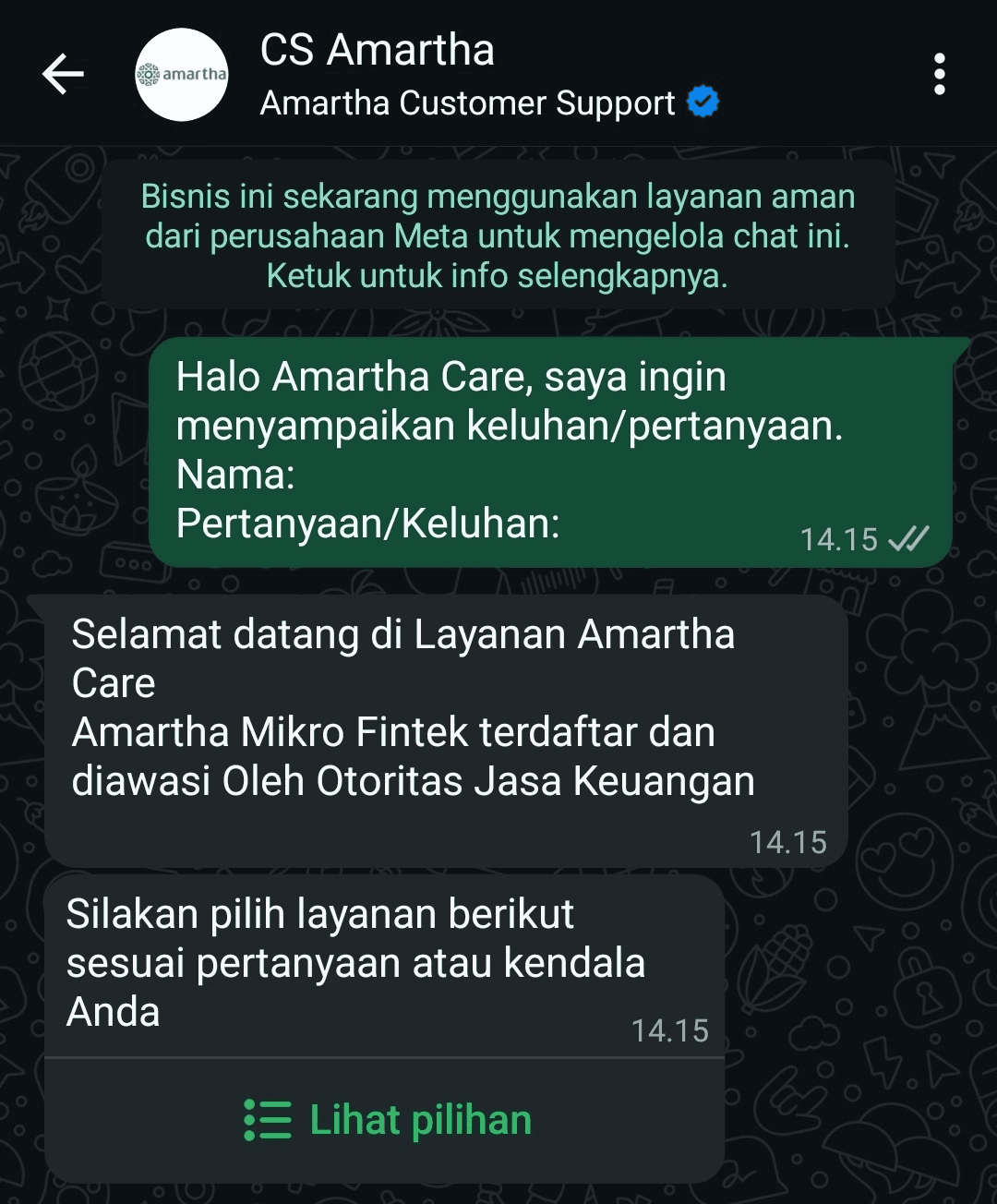Tap the Meta secure service notice
The width and height of the screenshot is (997, 1204).
tap(498, 235)
